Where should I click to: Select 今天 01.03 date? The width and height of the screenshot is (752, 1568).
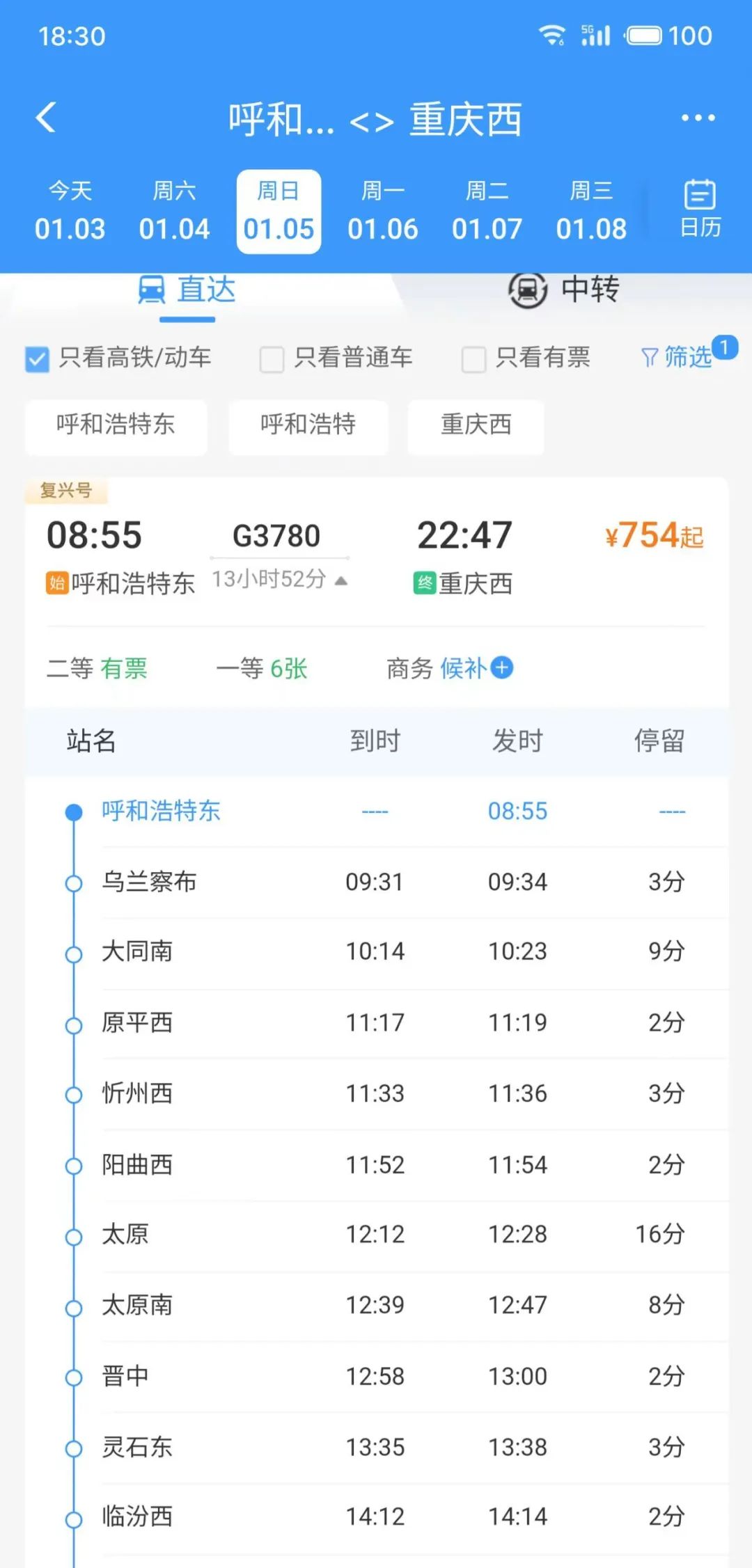[x=70, y=211]
